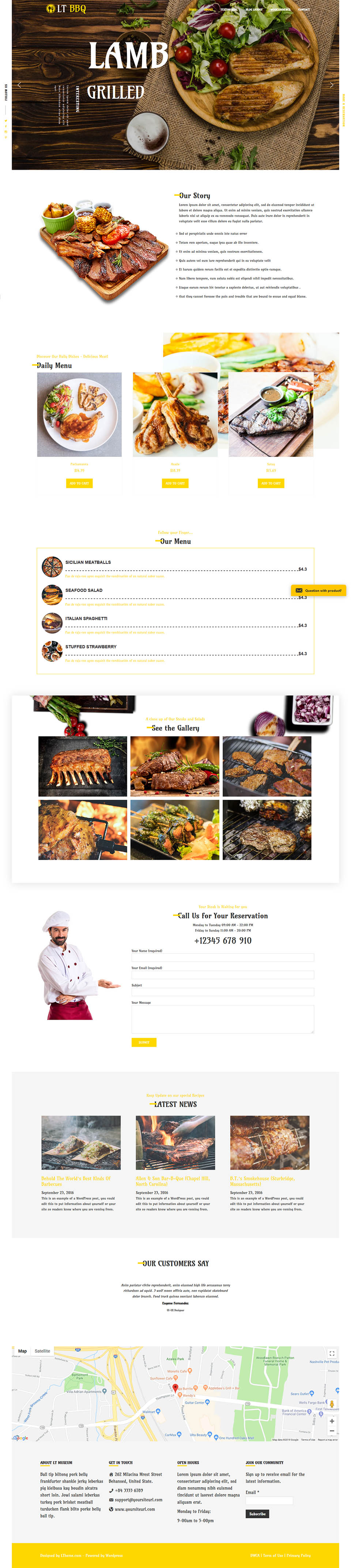Screen dimensions: 351x1568
Task: Open the first gallery photo of ribs
Action: pos(83,766)
